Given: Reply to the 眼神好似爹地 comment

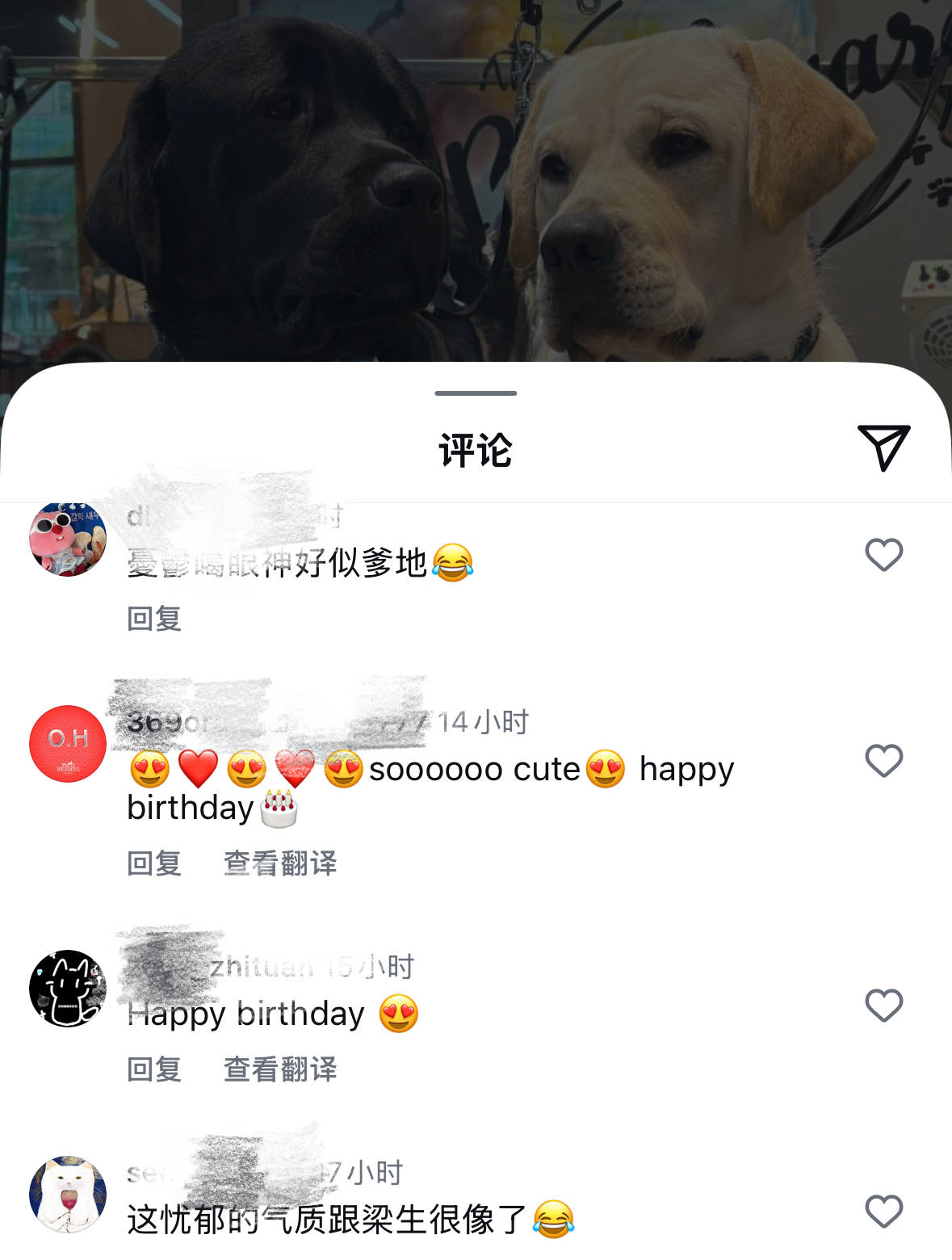Looking at the screenshot, I should 154,619.
